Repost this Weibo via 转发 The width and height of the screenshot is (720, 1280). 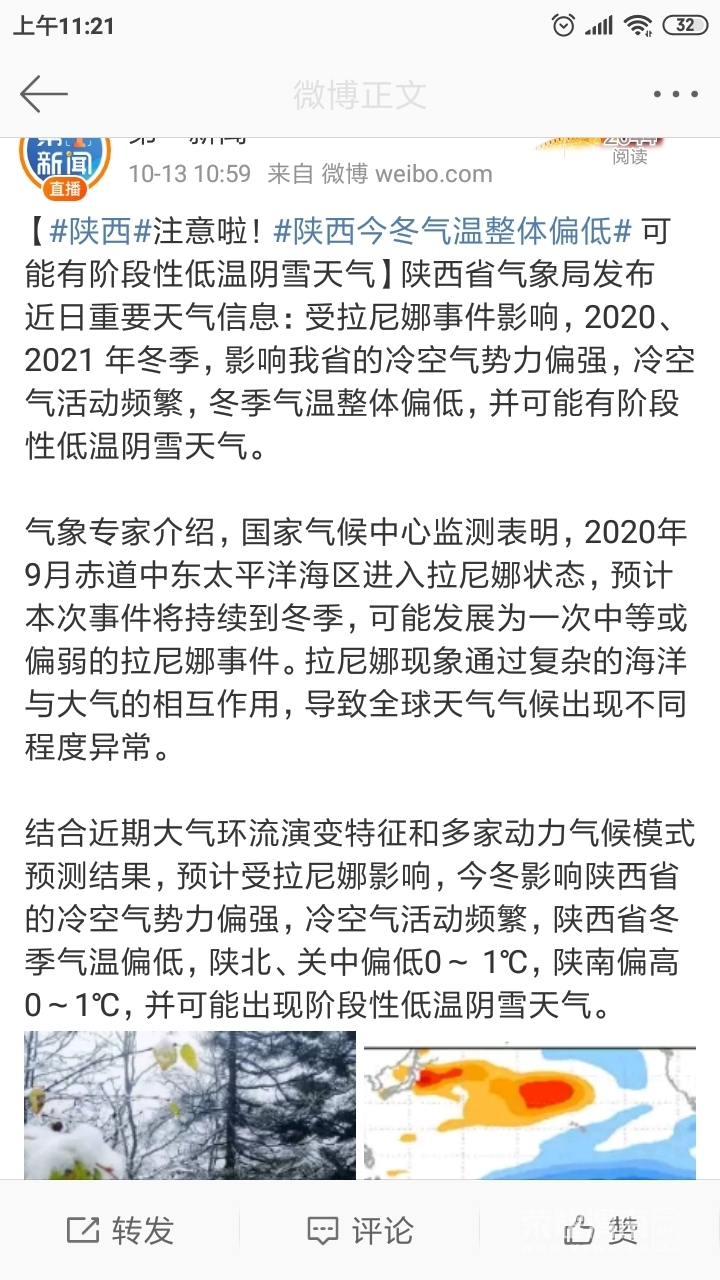click(120, 1230)
